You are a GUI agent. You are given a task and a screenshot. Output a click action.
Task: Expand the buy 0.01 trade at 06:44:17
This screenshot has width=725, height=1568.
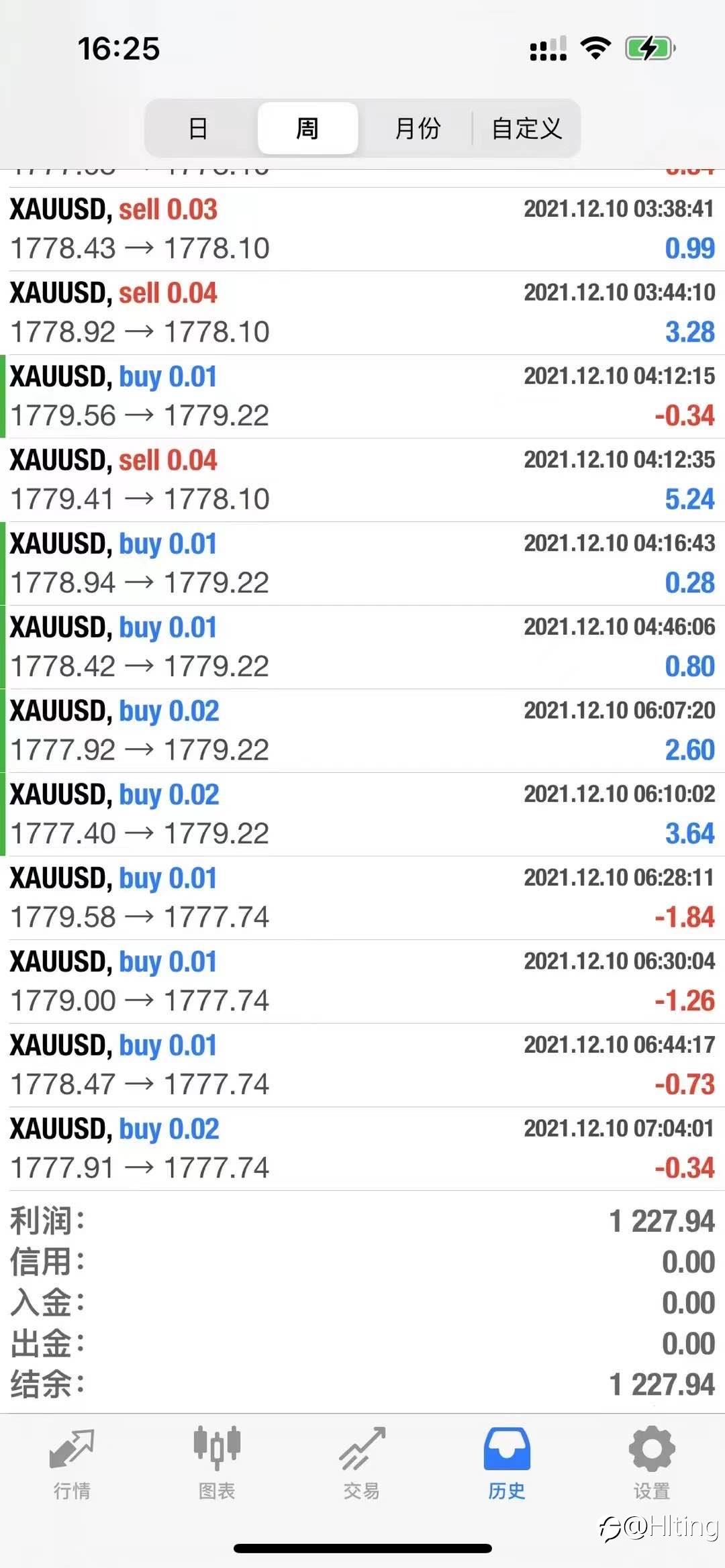pyautogui.click(x=362, y=1065)
